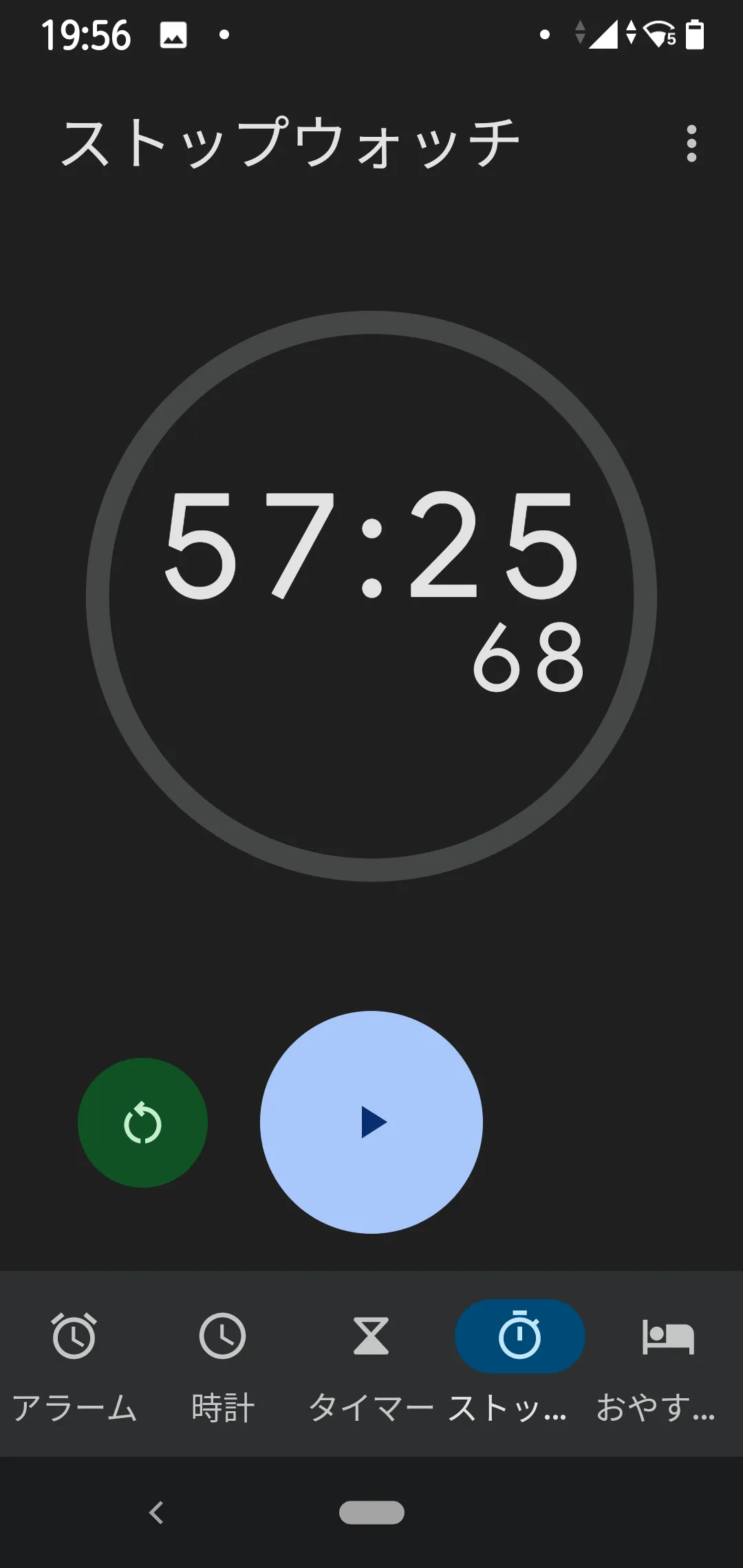Screen dimensions: 743x1568
Task: Reset the stopwatch with the green button
Action: 142,1122
